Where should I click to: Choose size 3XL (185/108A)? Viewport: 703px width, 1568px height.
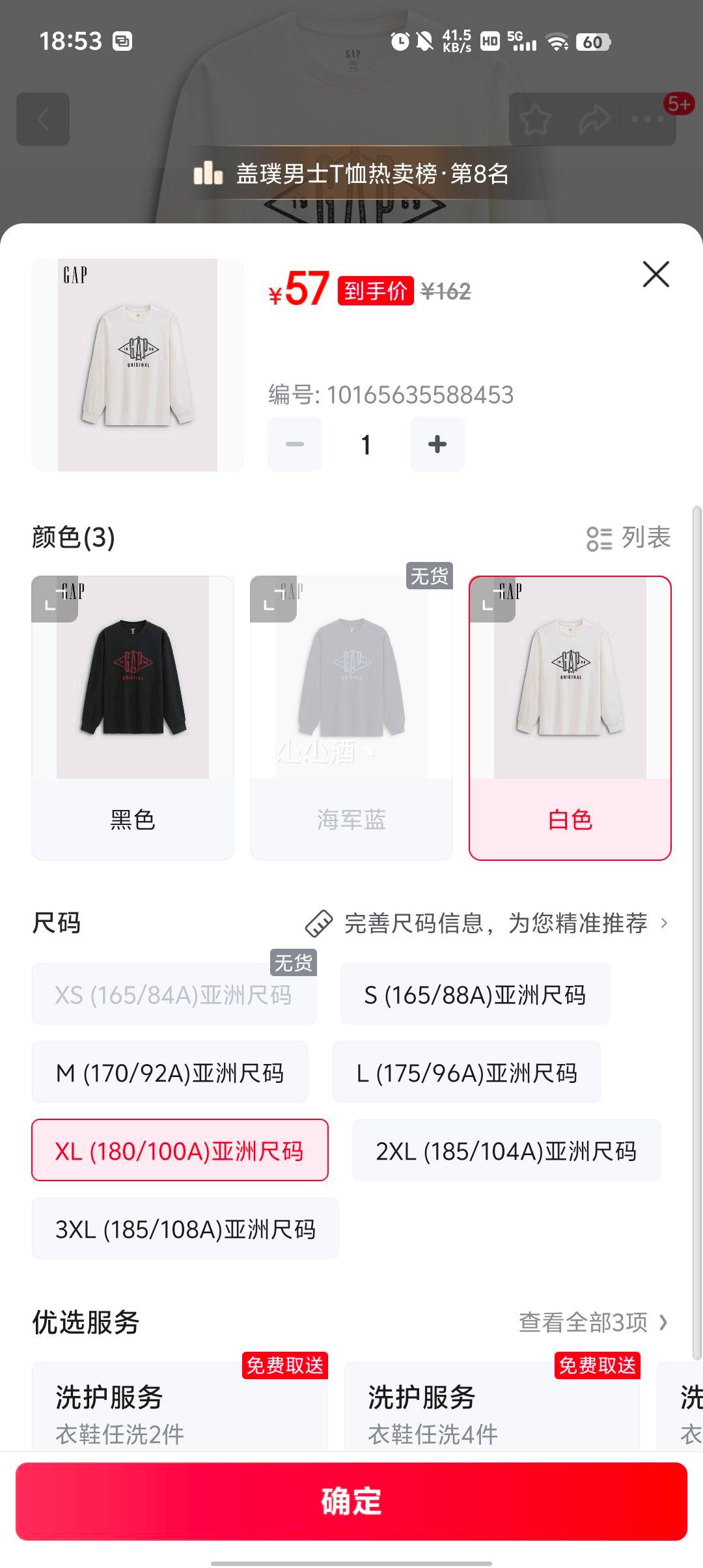[x=186, y=1229]
